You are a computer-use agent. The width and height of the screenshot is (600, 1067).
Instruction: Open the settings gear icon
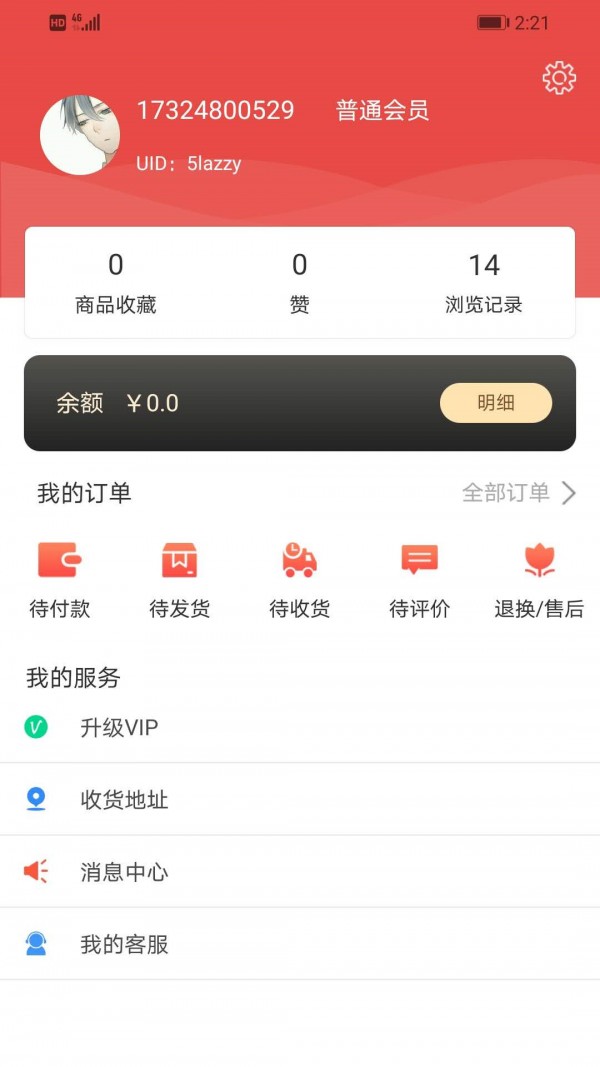click(559, 78)
